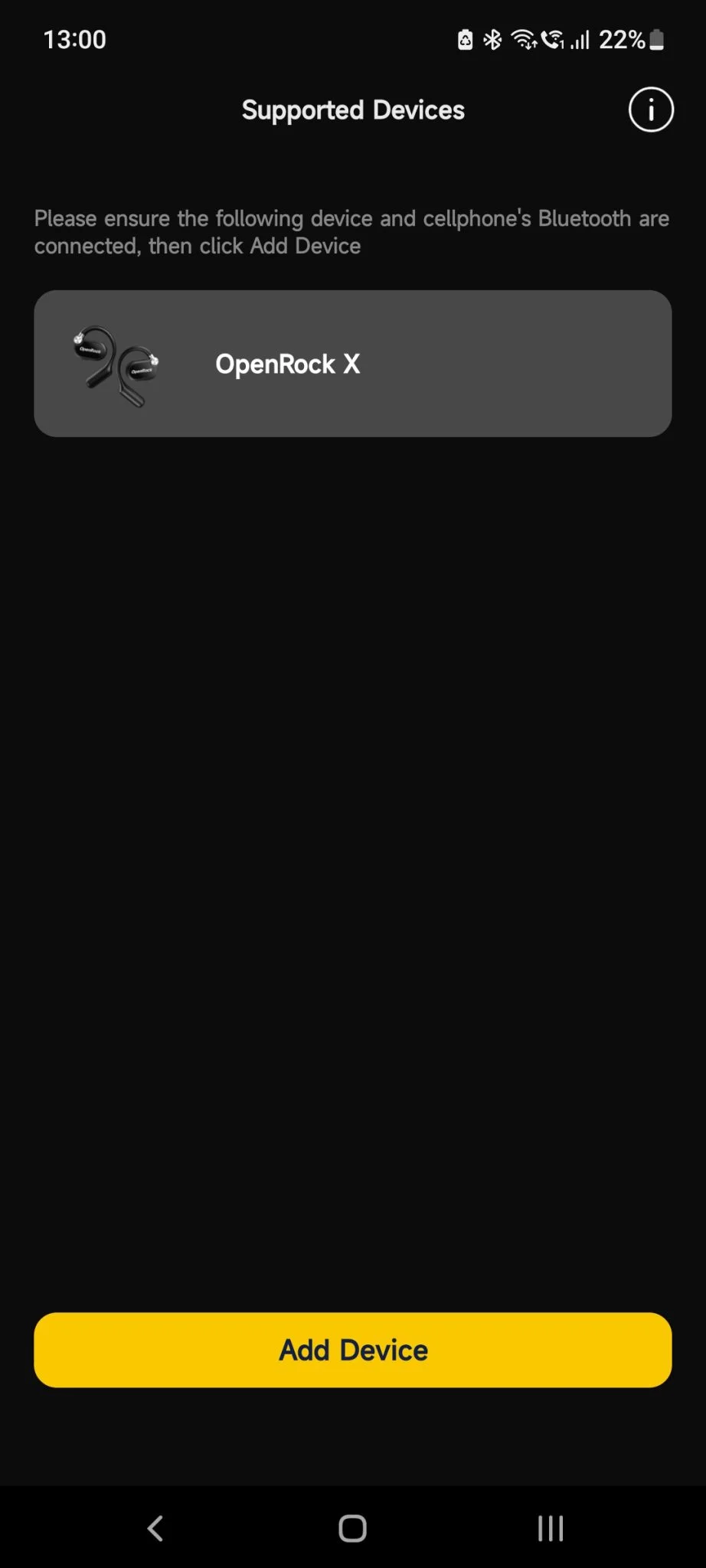Screen dimensions: 706x1568
Task: Open recent apps from the navigation bar
Action: coord(550,1528)
